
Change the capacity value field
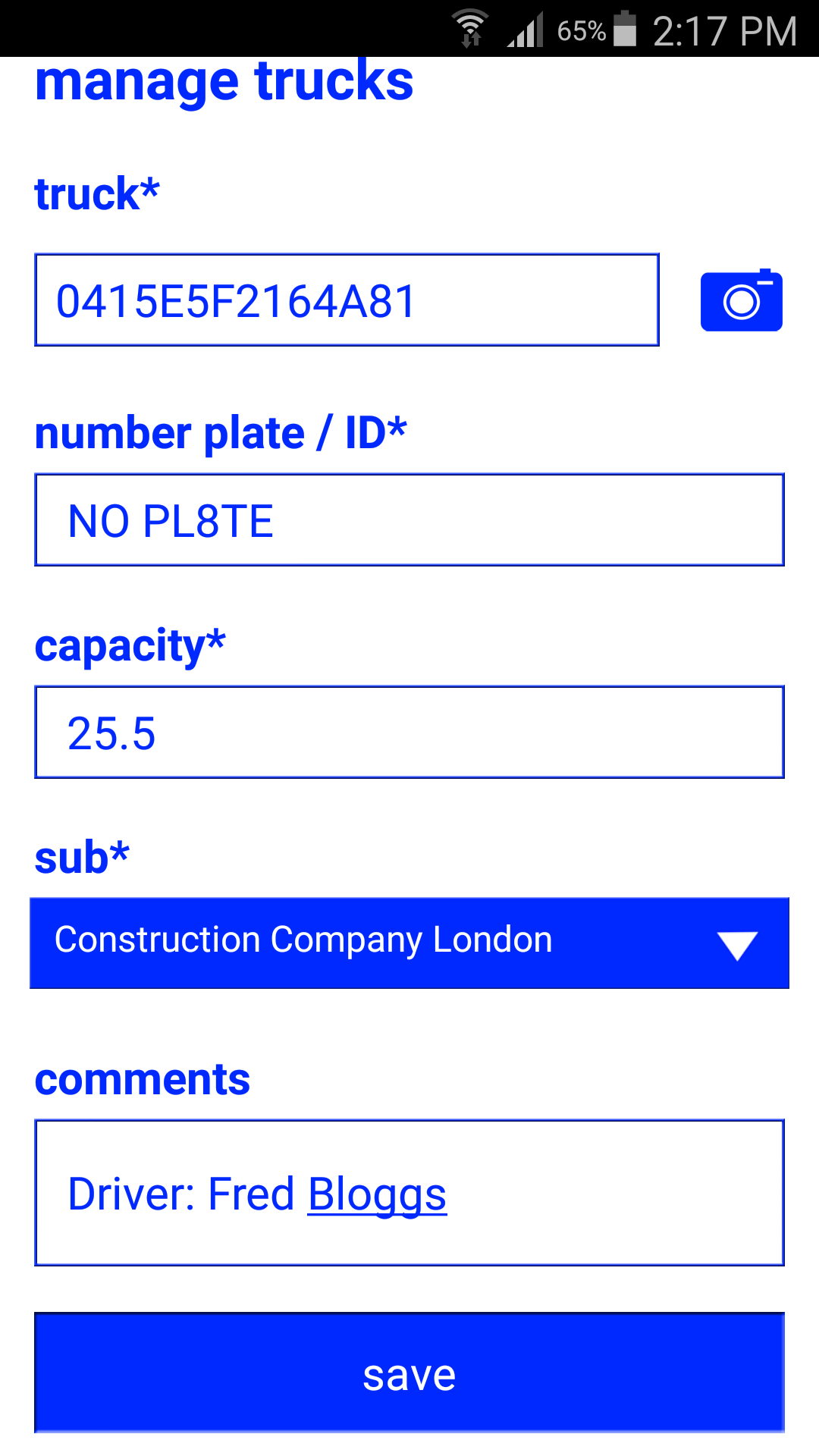tap(409, 733)
